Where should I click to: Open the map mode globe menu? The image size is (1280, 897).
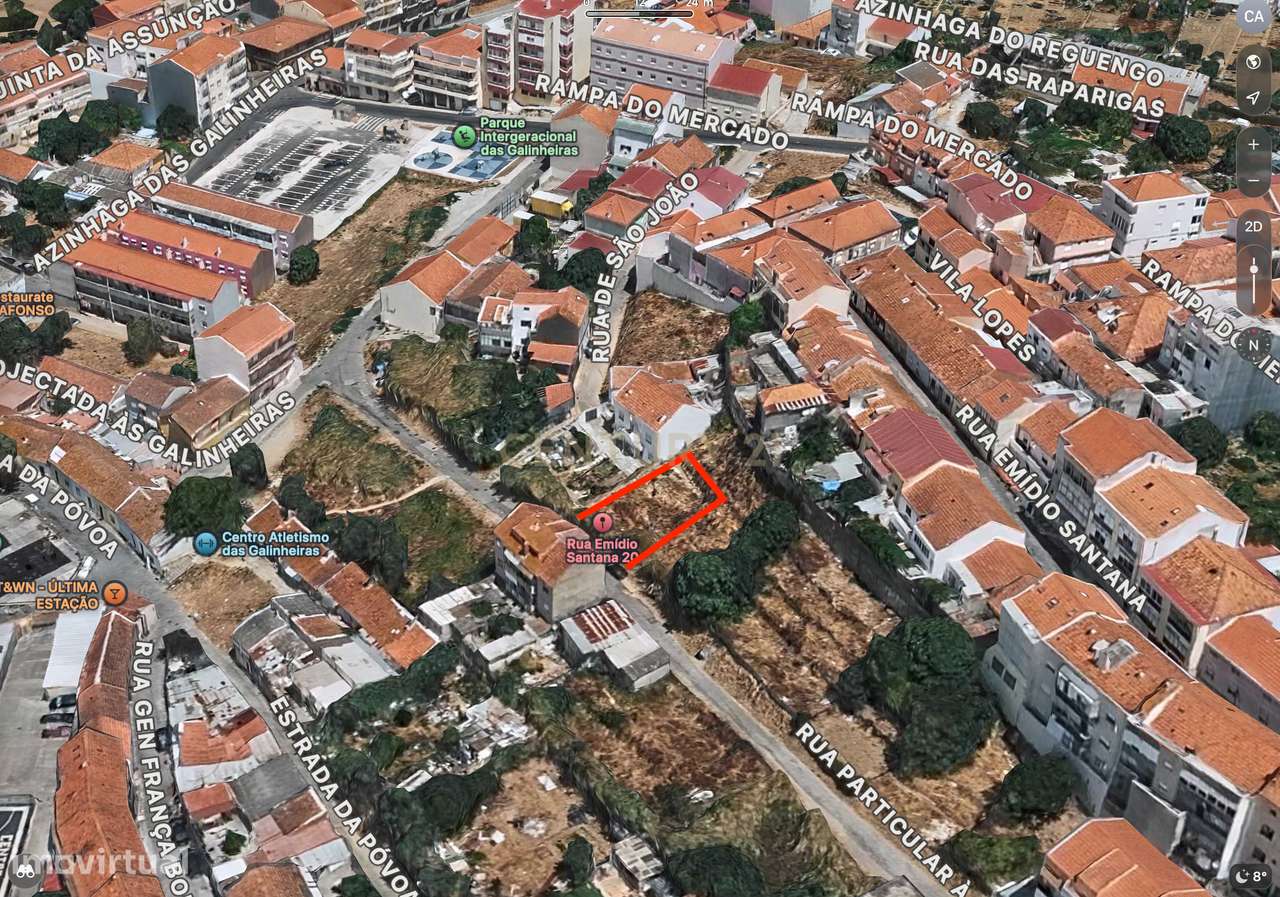pos(1253,62)
